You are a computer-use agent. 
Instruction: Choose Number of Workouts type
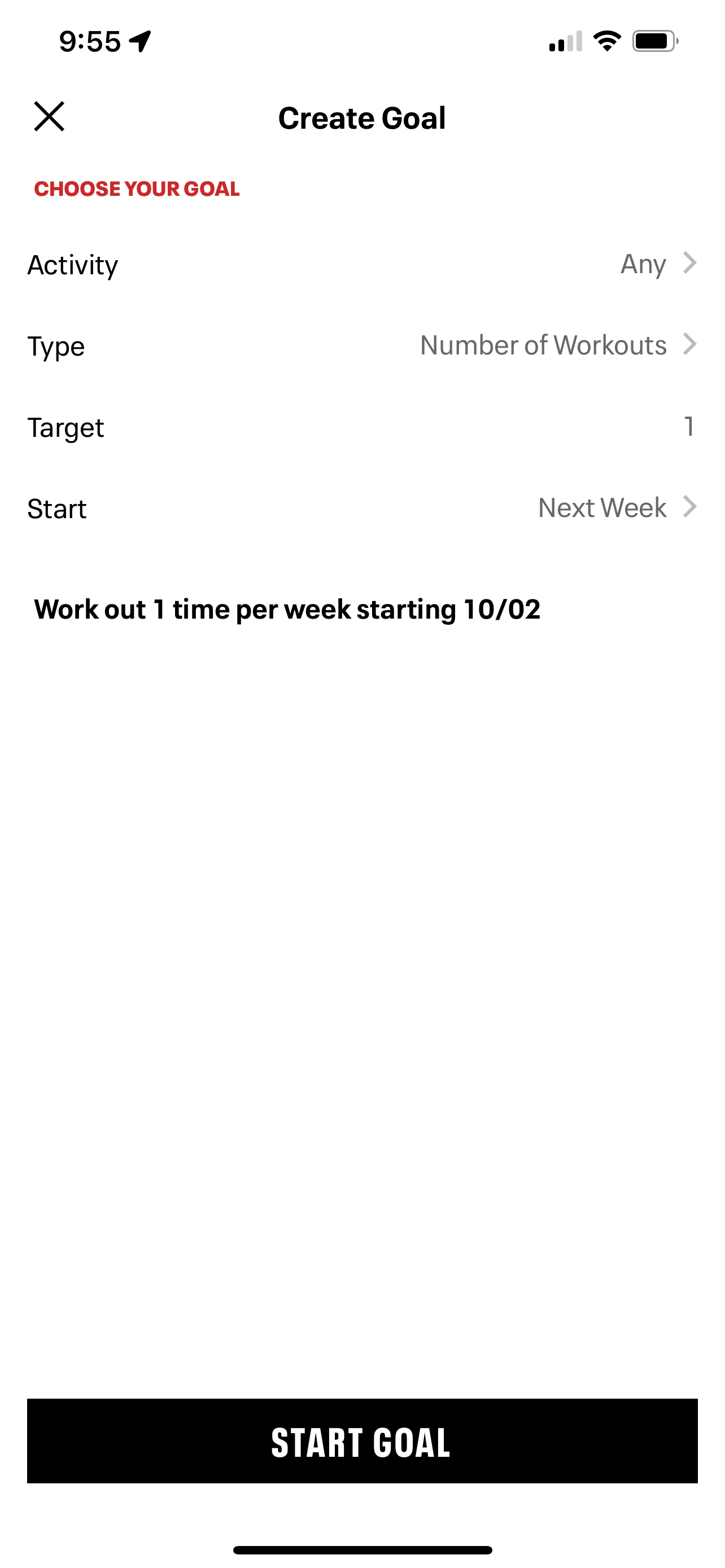[x=544, y=345]
